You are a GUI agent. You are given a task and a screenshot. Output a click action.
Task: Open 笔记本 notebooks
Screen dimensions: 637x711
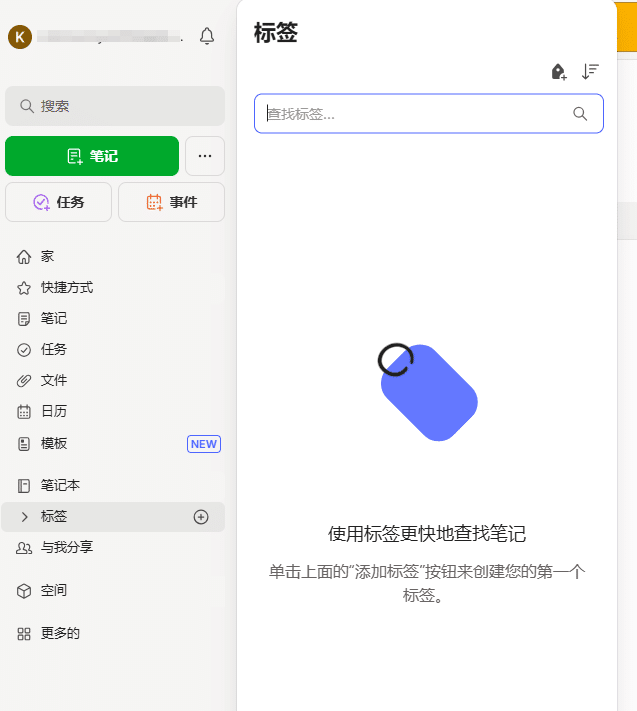[60, 486]
